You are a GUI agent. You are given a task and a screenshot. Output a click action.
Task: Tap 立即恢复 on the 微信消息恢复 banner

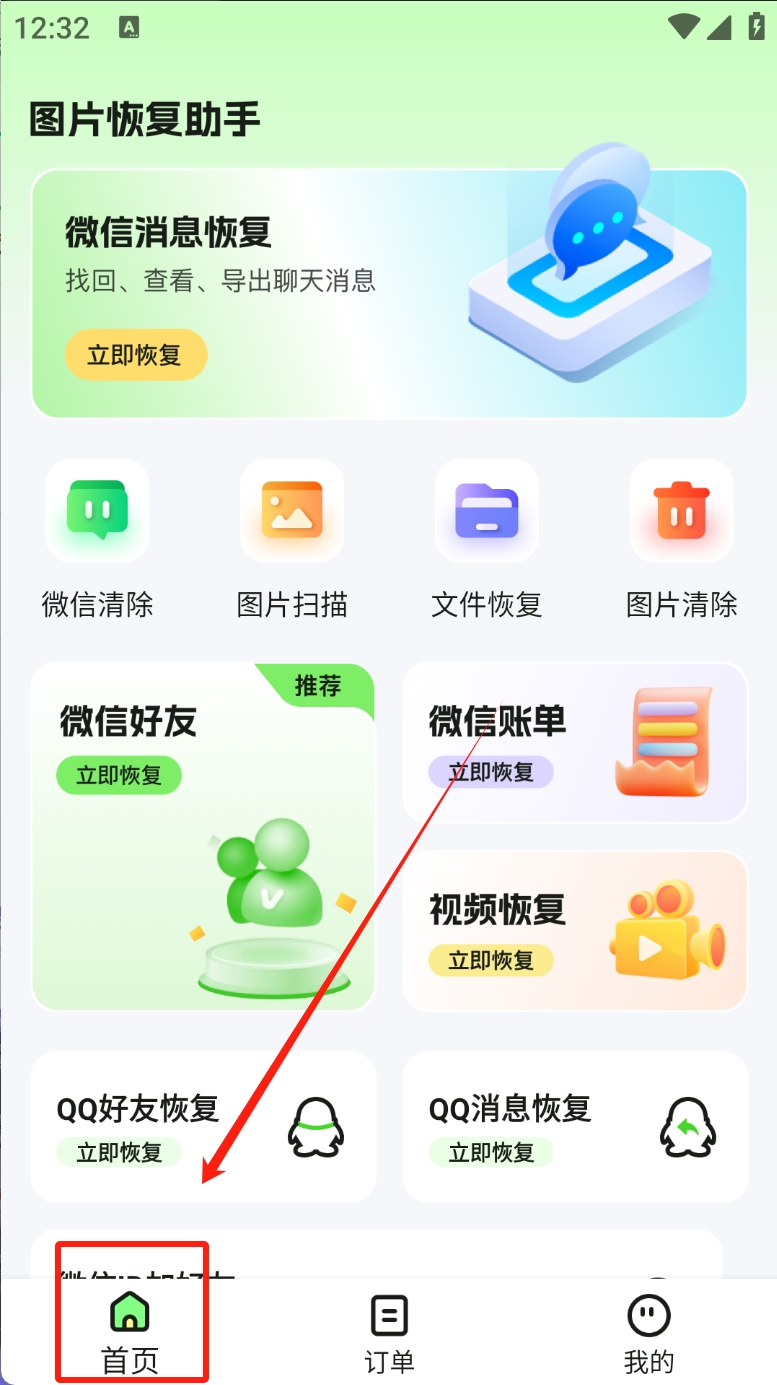click(x=136, y=355)
